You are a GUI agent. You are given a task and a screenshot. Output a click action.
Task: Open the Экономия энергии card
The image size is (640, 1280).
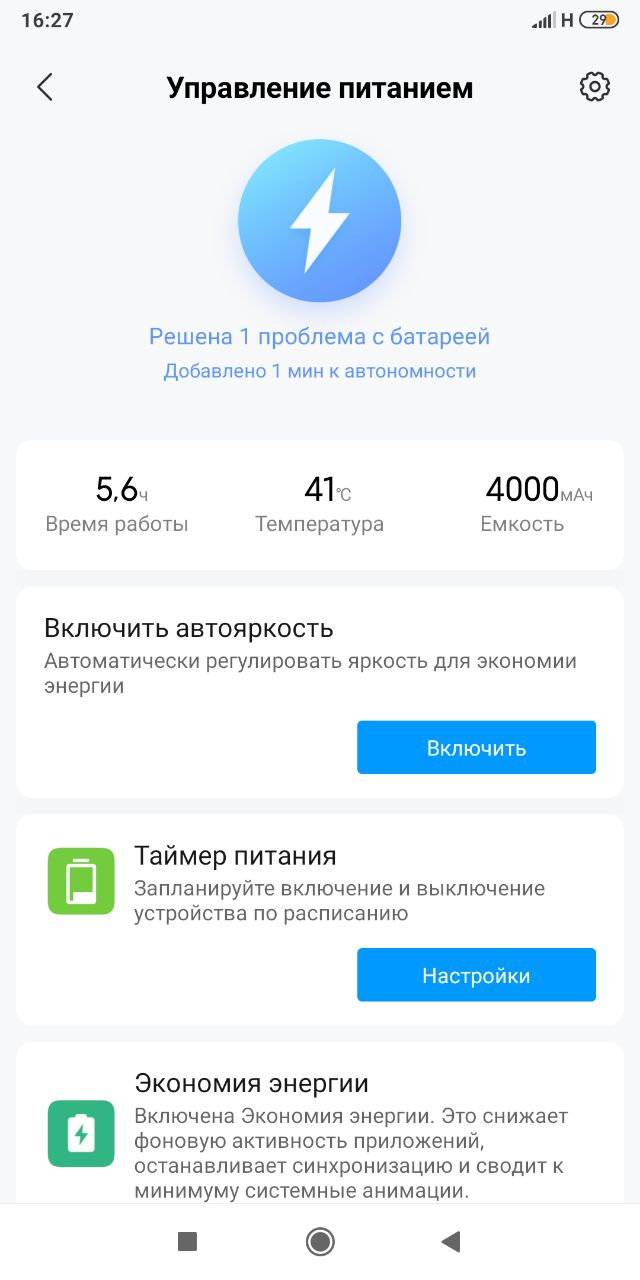coord(320,1122)
